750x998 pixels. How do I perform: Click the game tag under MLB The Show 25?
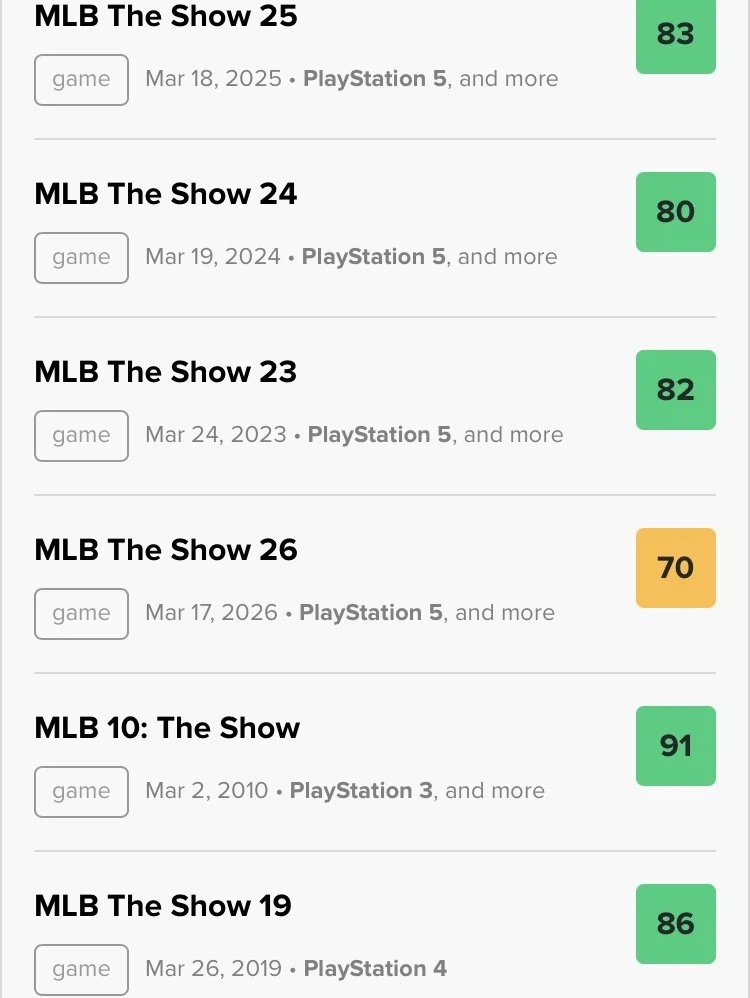[81, 79]
